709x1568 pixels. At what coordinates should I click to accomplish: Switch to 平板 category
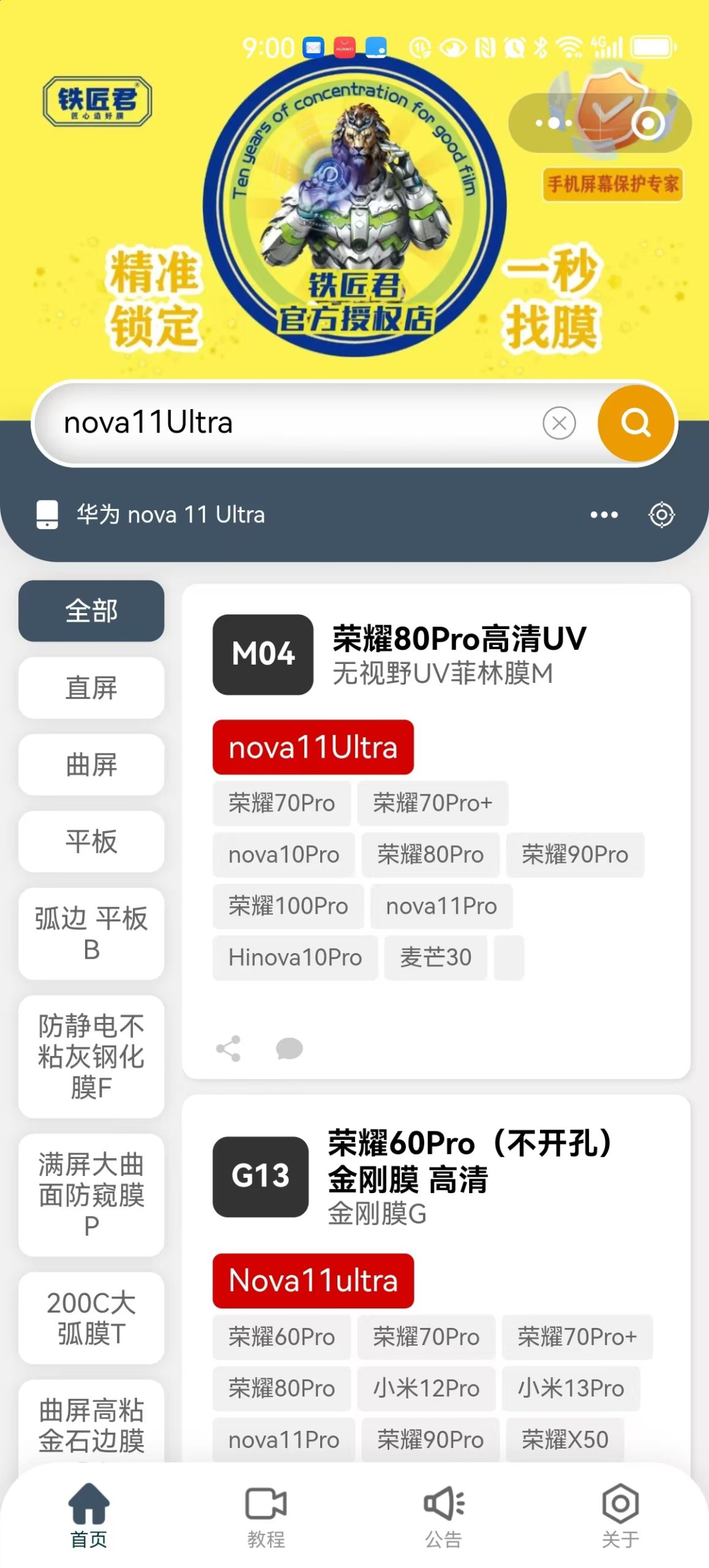coord(91,841)
